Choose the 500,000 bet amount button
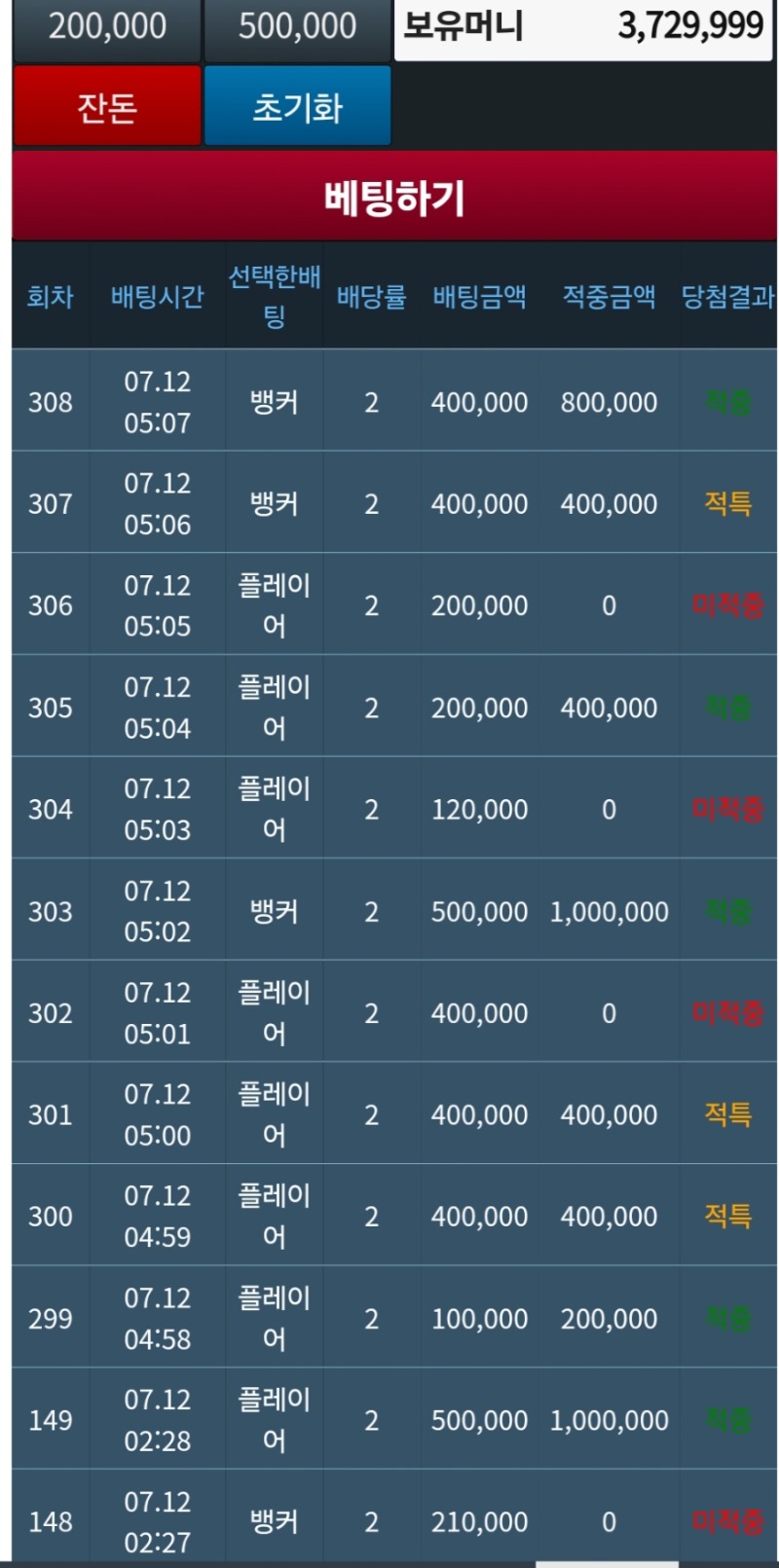779x1568 pixels. [x=297, y=28]
